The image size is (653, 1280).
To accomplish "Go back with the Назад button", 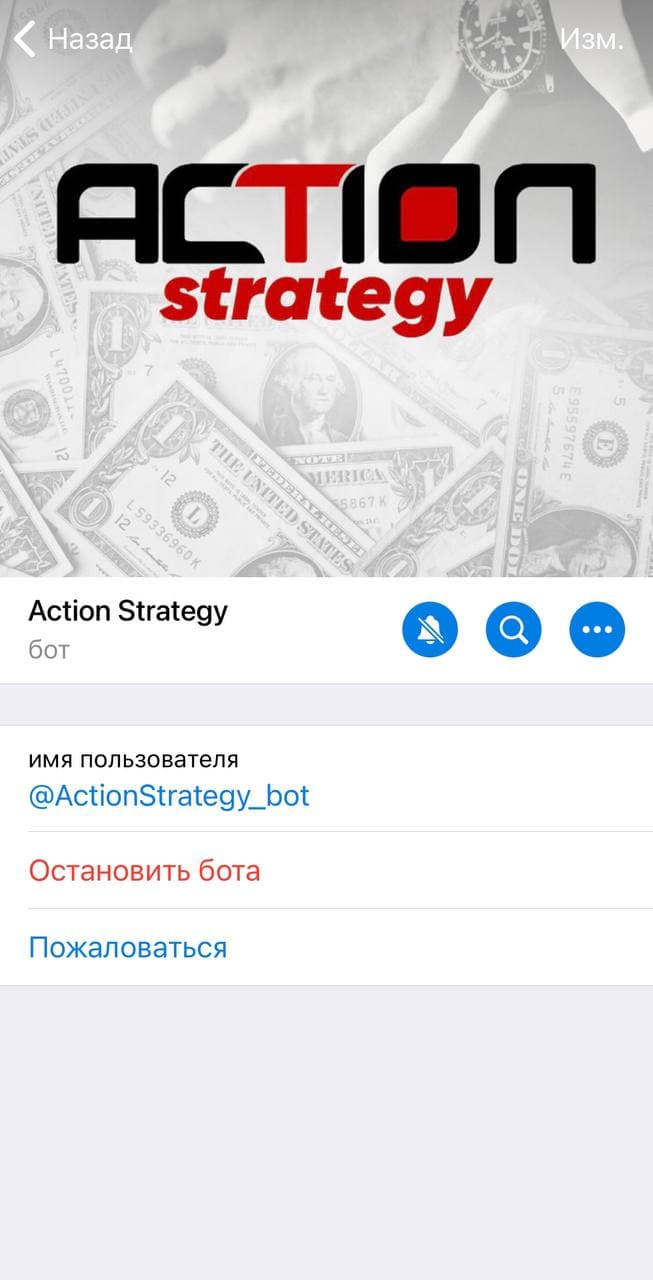I will coord(74,40).
